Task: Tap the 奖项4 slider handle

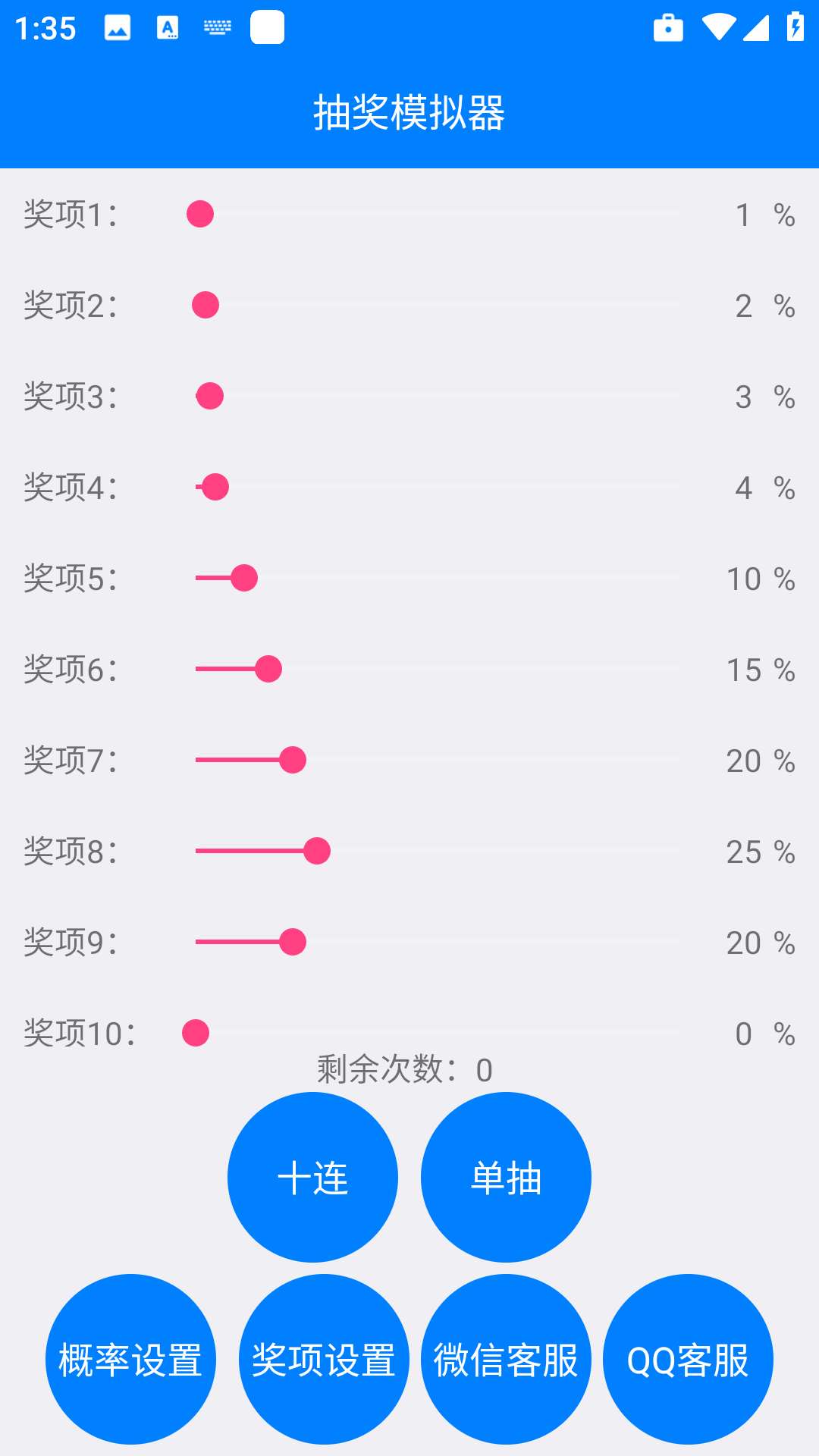Action: [215, 487]
